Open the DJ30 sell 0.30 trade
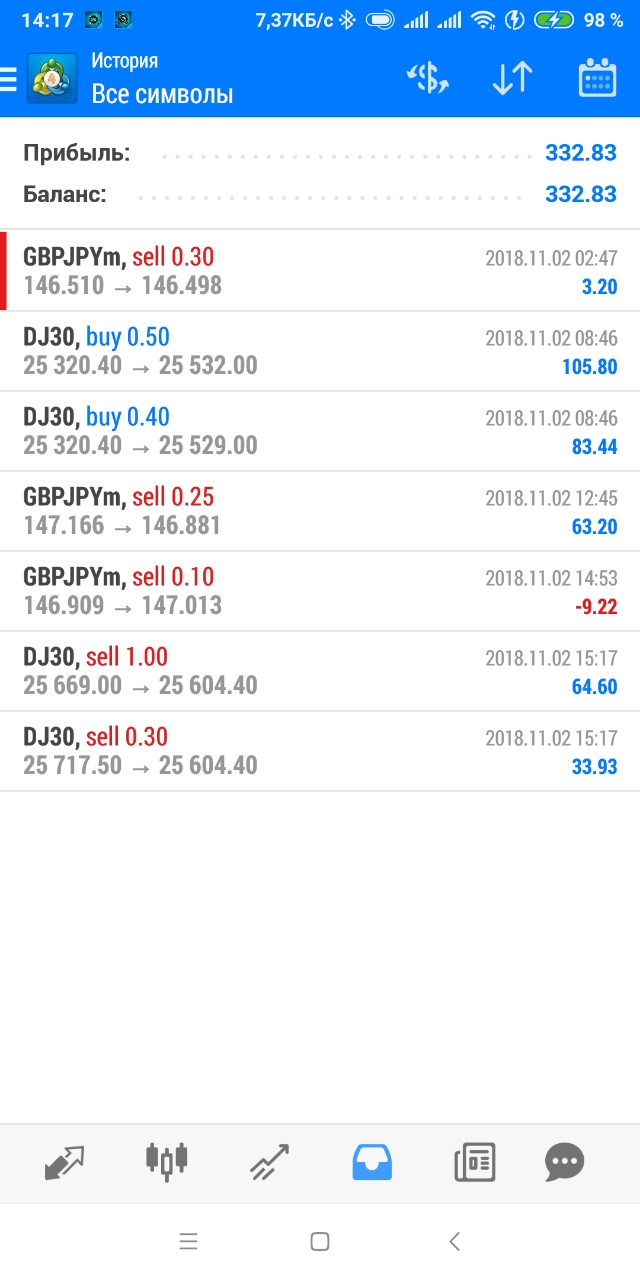Viewport: 640px width, 1280px height. (x=320, y=751)
